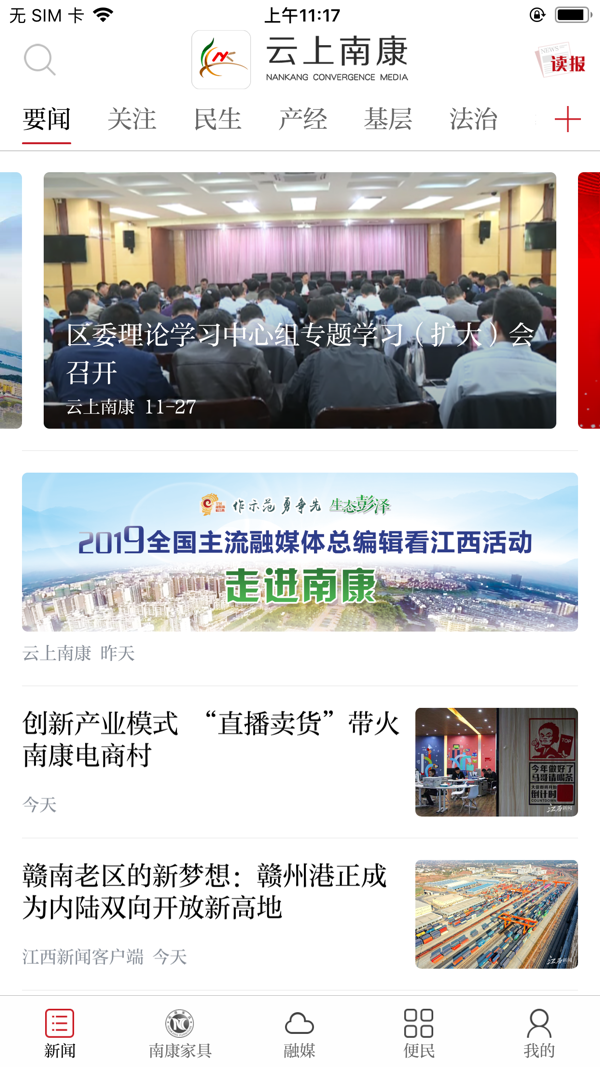Open the 直播卖货 e-commerce village article
Viewport: 600px width, 1067px height.
[x=300, y=760]
